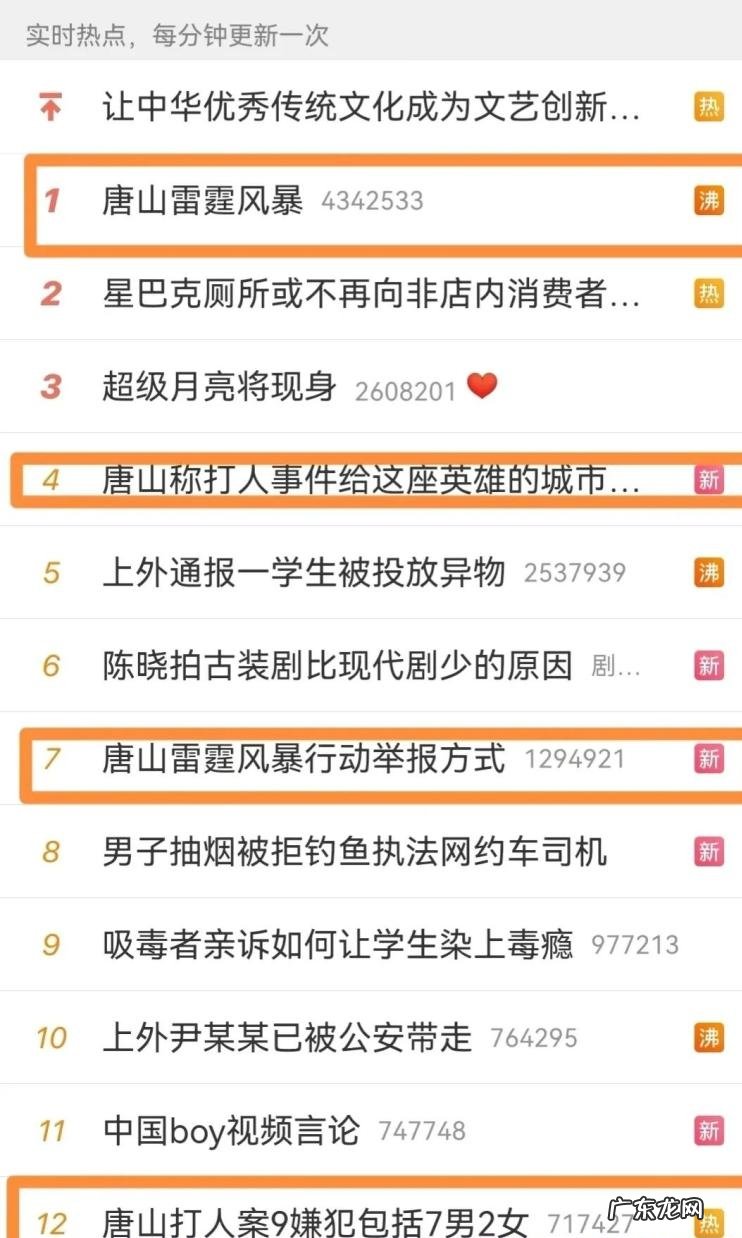The width and height of the screenshot is (742, 1238).
Task: Click the 沸 badge on rank 5 topic
Action: (709, 572)
